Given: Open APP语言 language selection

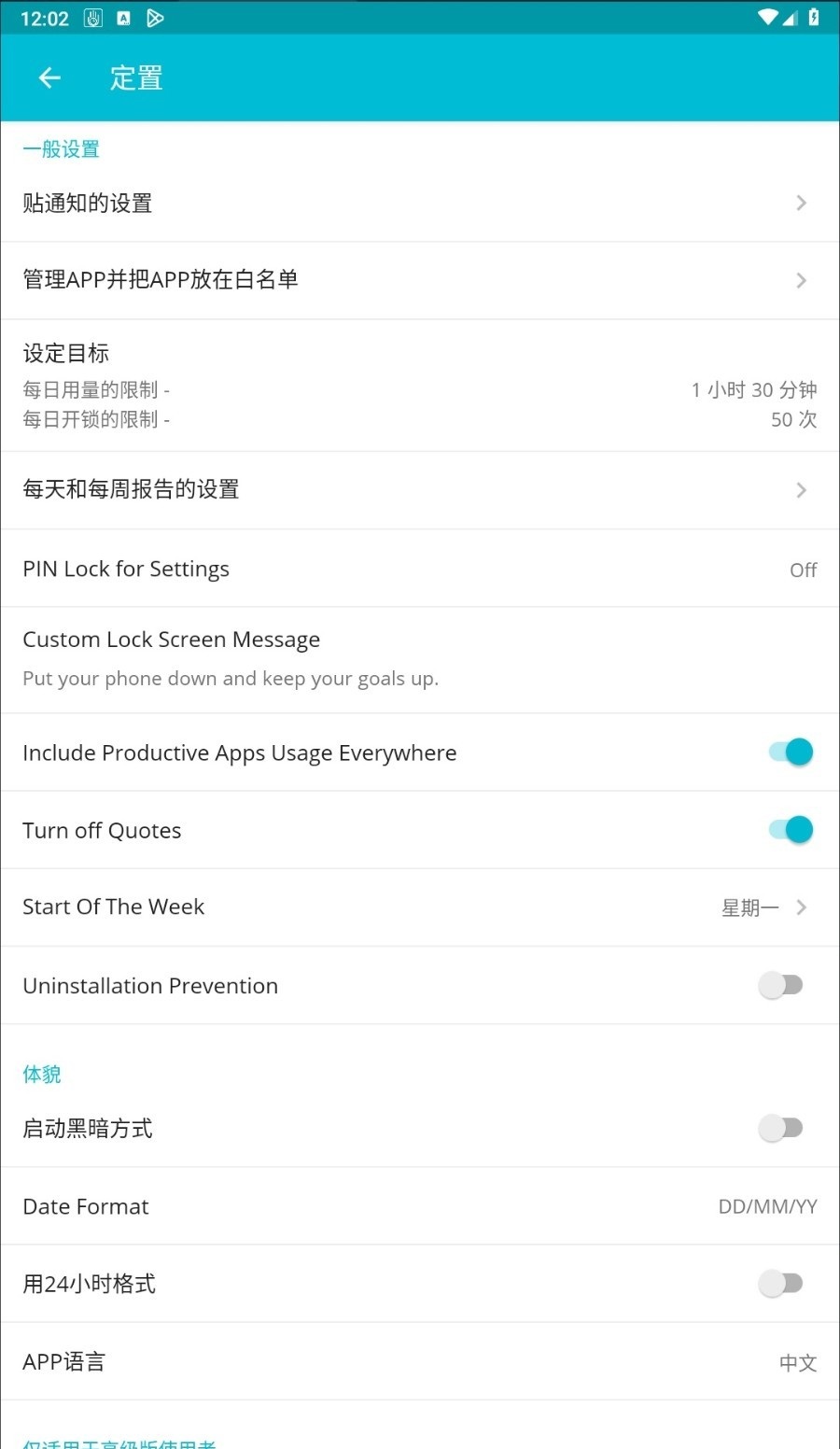Looking at the screenshot, I should tap(420, 1361).
